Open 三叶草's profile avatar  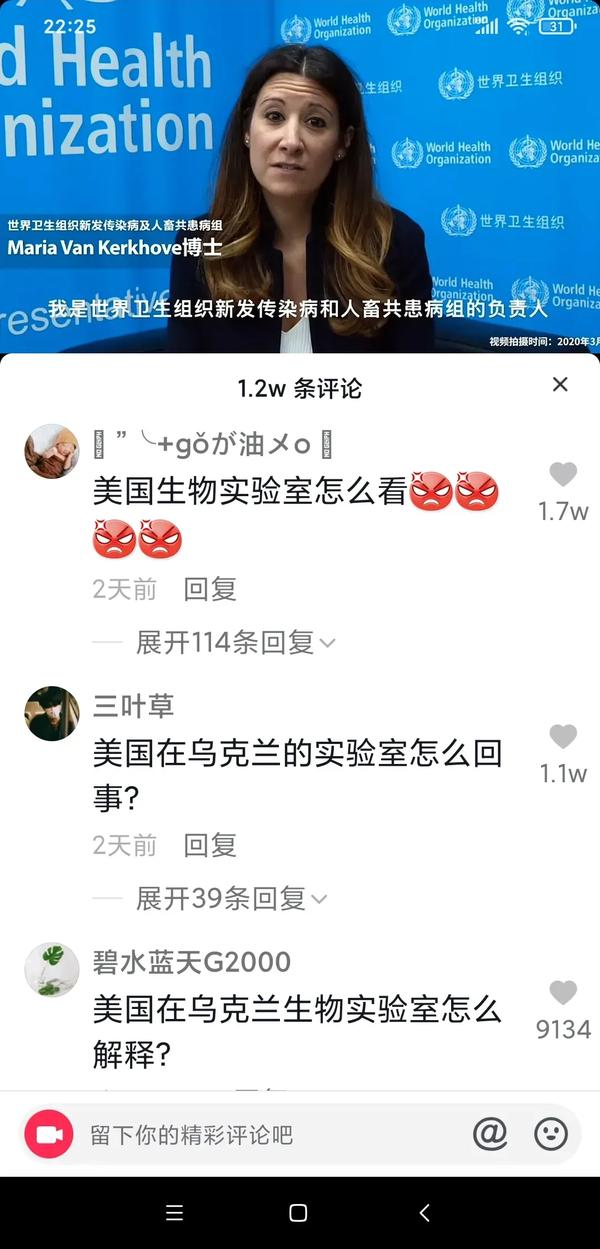coord(51,713)
